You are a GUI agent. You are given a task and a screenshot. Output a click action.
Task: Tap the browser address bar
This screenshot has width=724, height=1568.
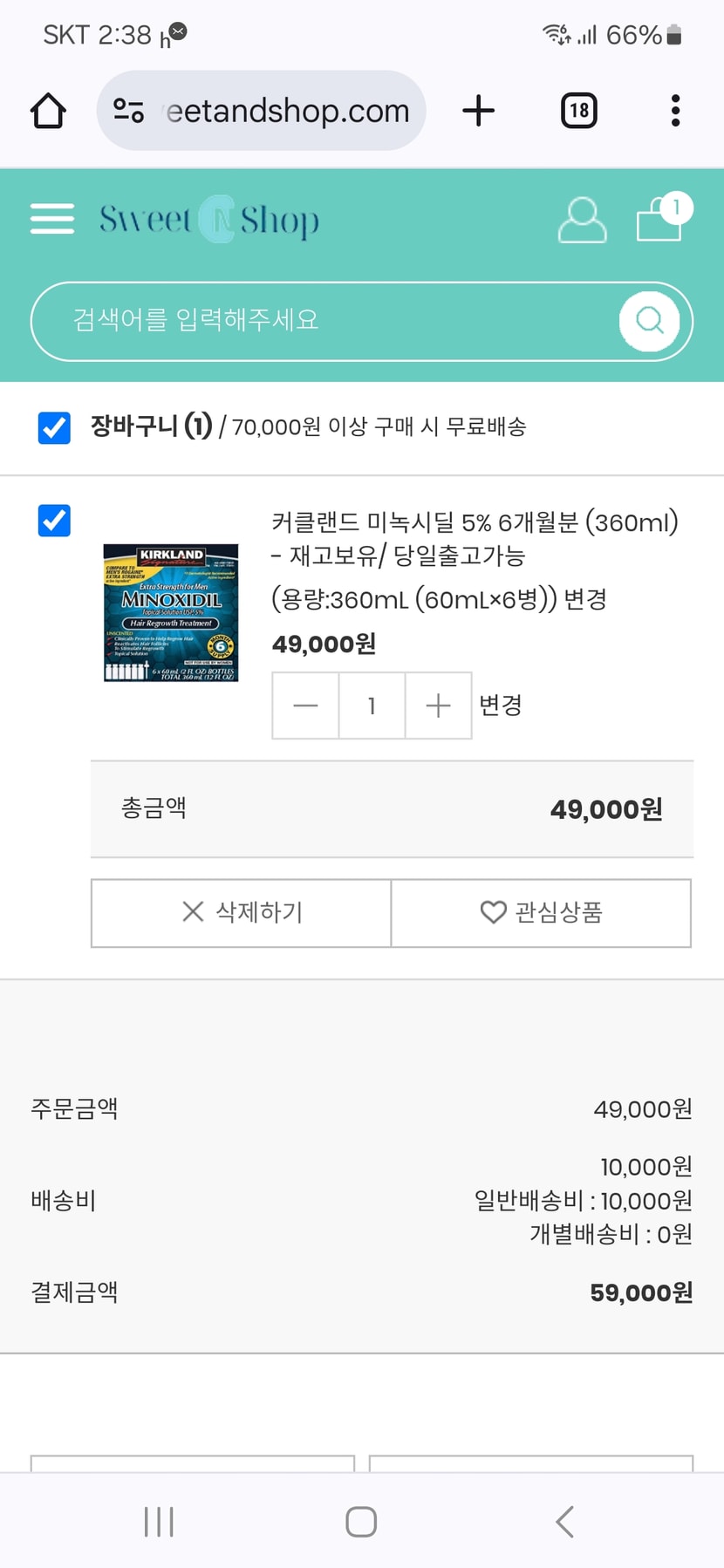coord(261,111)
